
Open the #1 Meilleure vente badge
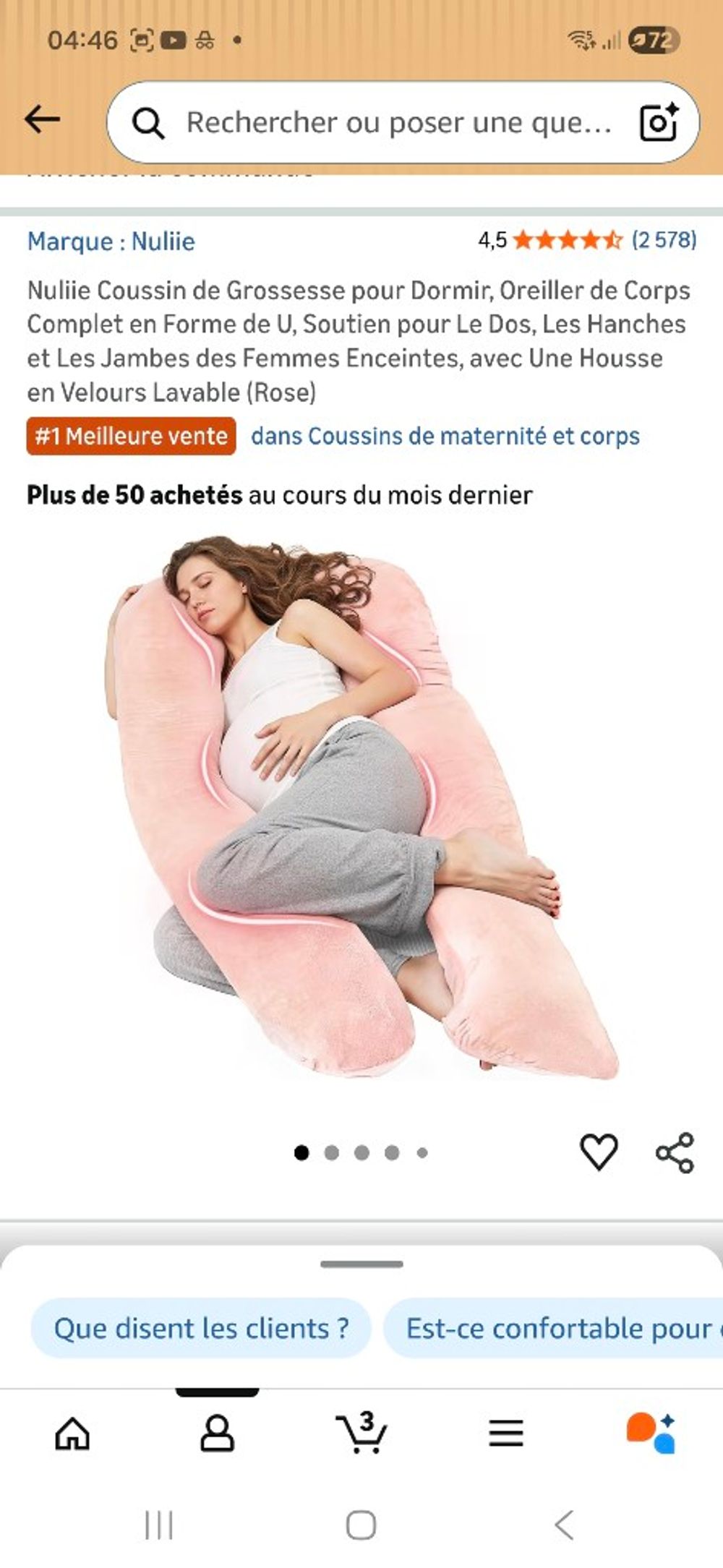[131, 436]
